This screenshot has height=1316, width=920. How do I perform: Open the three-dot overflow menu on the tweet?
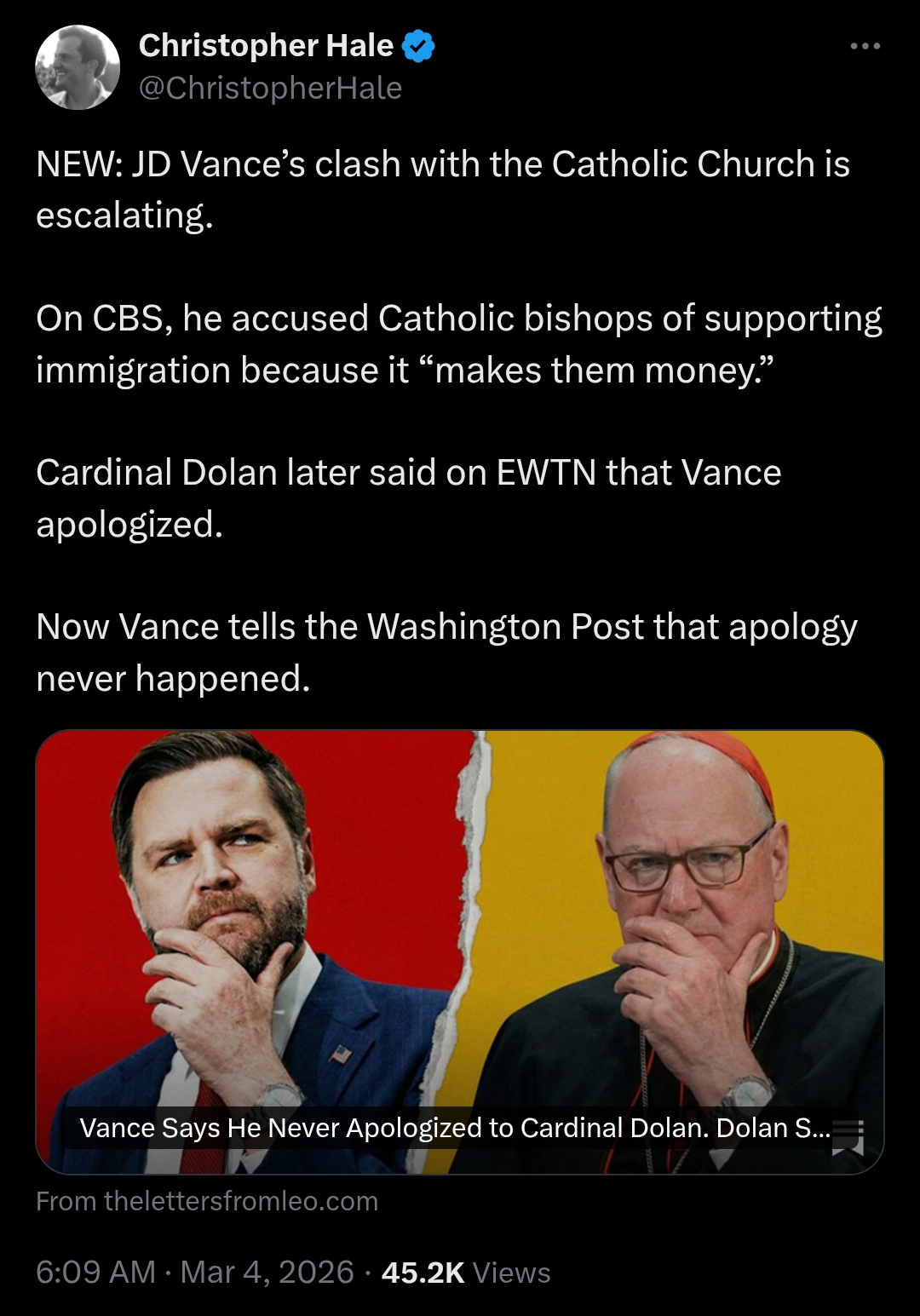coord(865,46)
